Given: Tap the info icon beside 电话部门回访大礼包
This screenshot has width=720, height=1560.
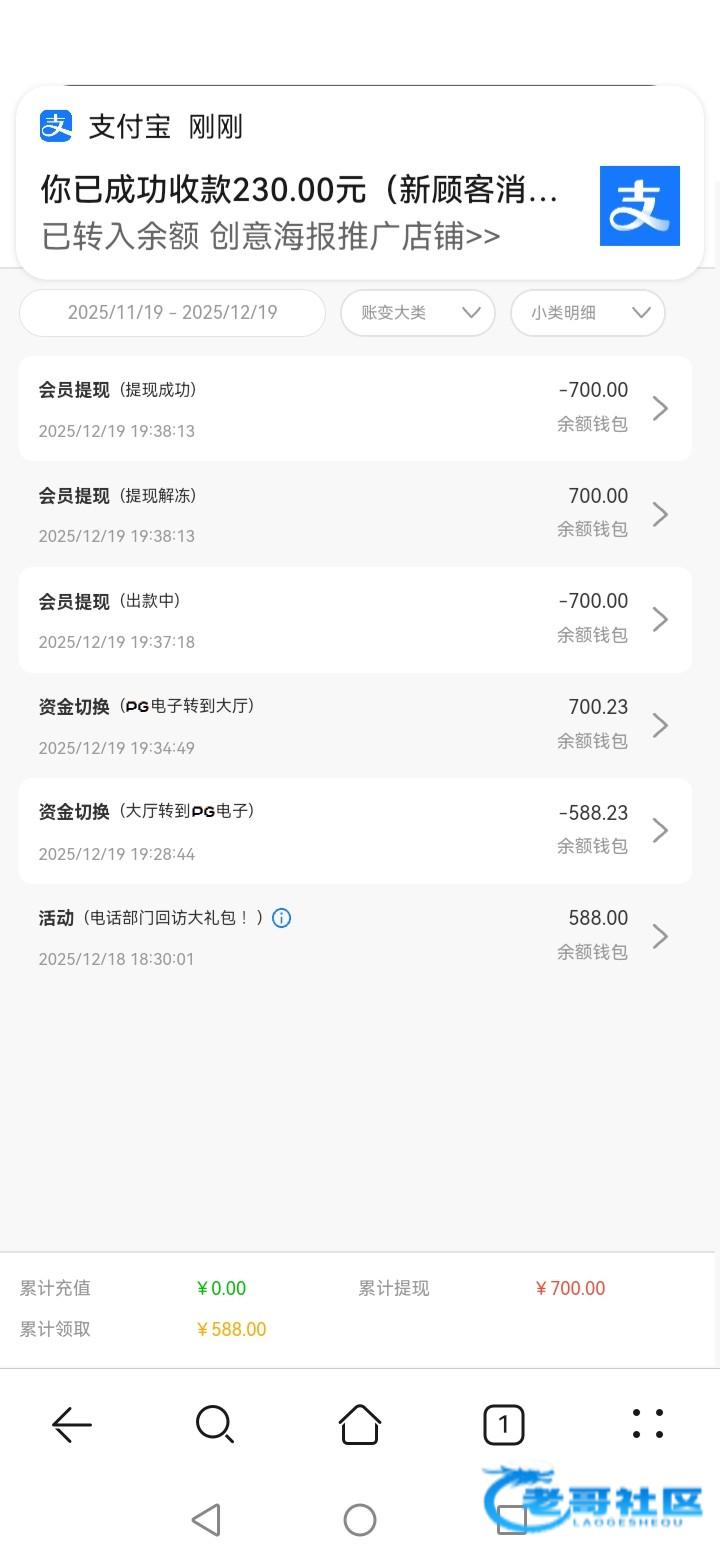Looking at the screenshot, I should coord(282,918).
